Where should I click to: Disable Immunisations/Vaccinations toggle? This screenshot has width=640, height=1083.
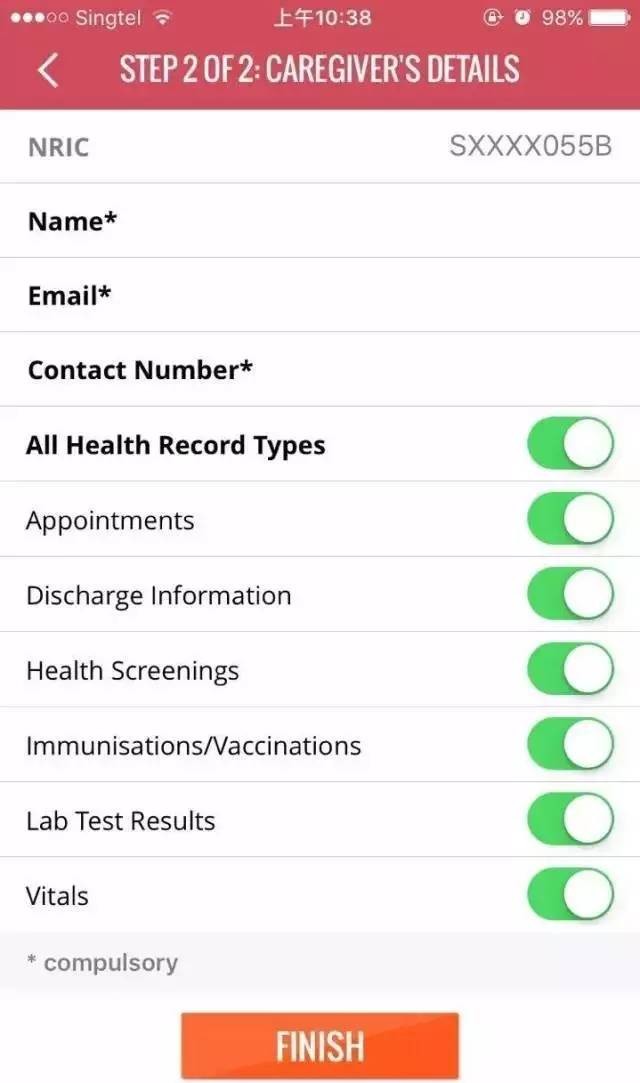coord(570,745)
